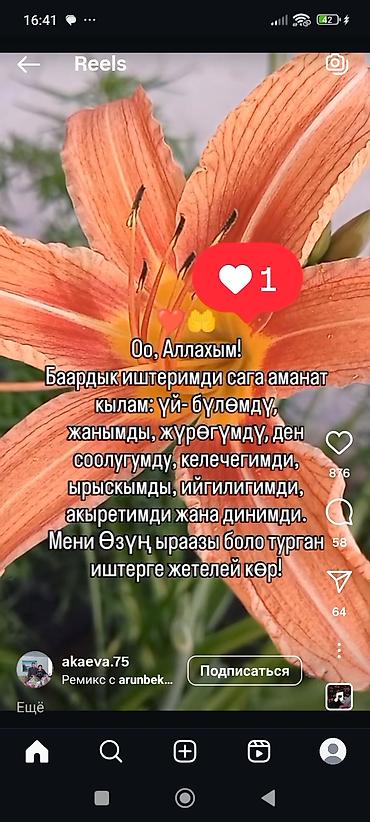370x822 pixels.
Task: Share the reel with the paper plane icon
Action: pos(339,581)
